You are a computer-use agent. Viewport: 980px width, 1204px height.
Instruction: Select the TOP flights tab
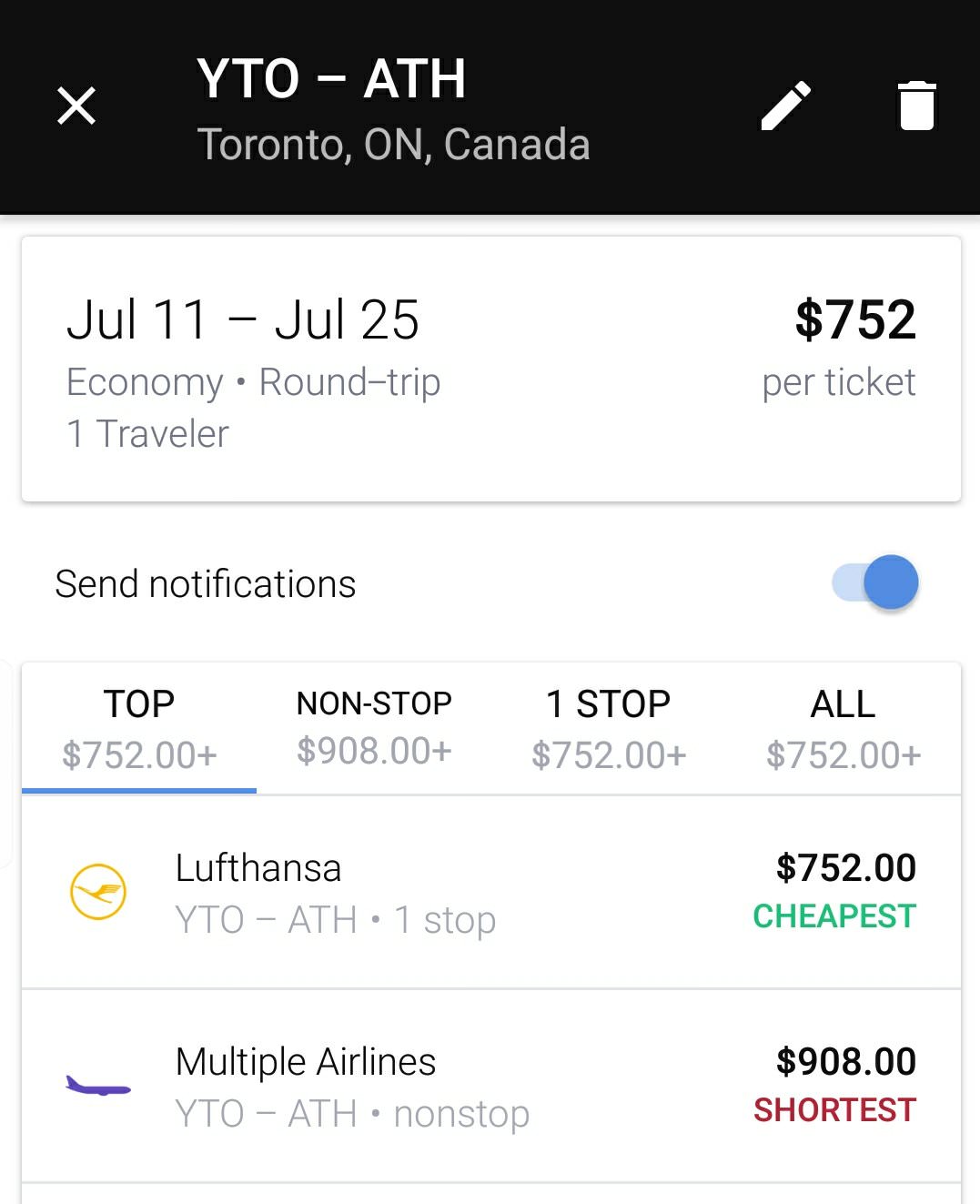139,728
